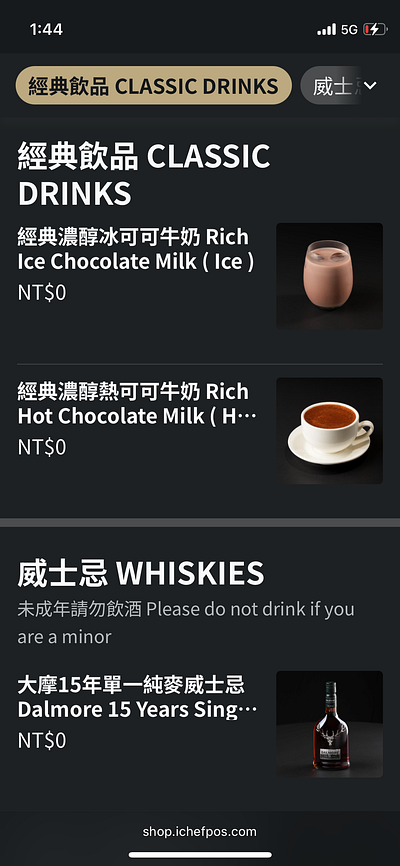Tap the Dalmore bottle thumbnail
Image resolution: width=400 pixels, height=866 pixels.
coord(329,724)
